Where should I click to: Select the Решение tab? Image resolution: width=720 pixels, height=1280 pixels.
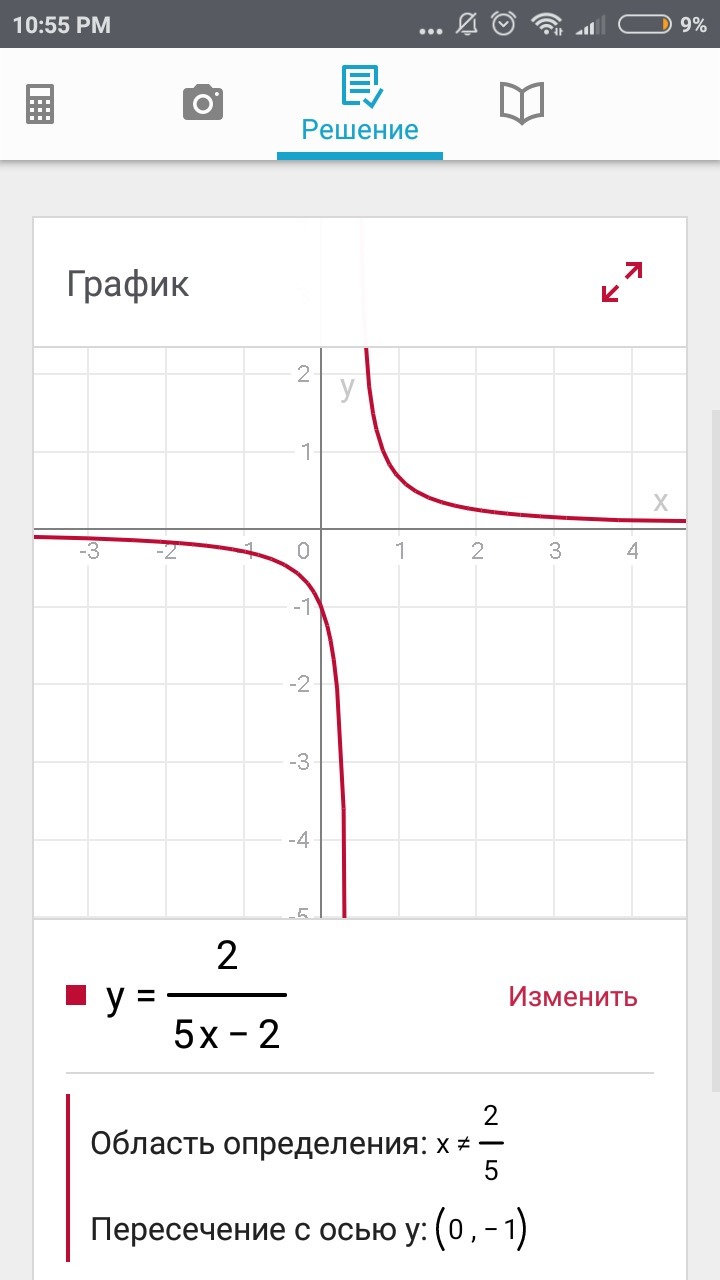(360, 105)
